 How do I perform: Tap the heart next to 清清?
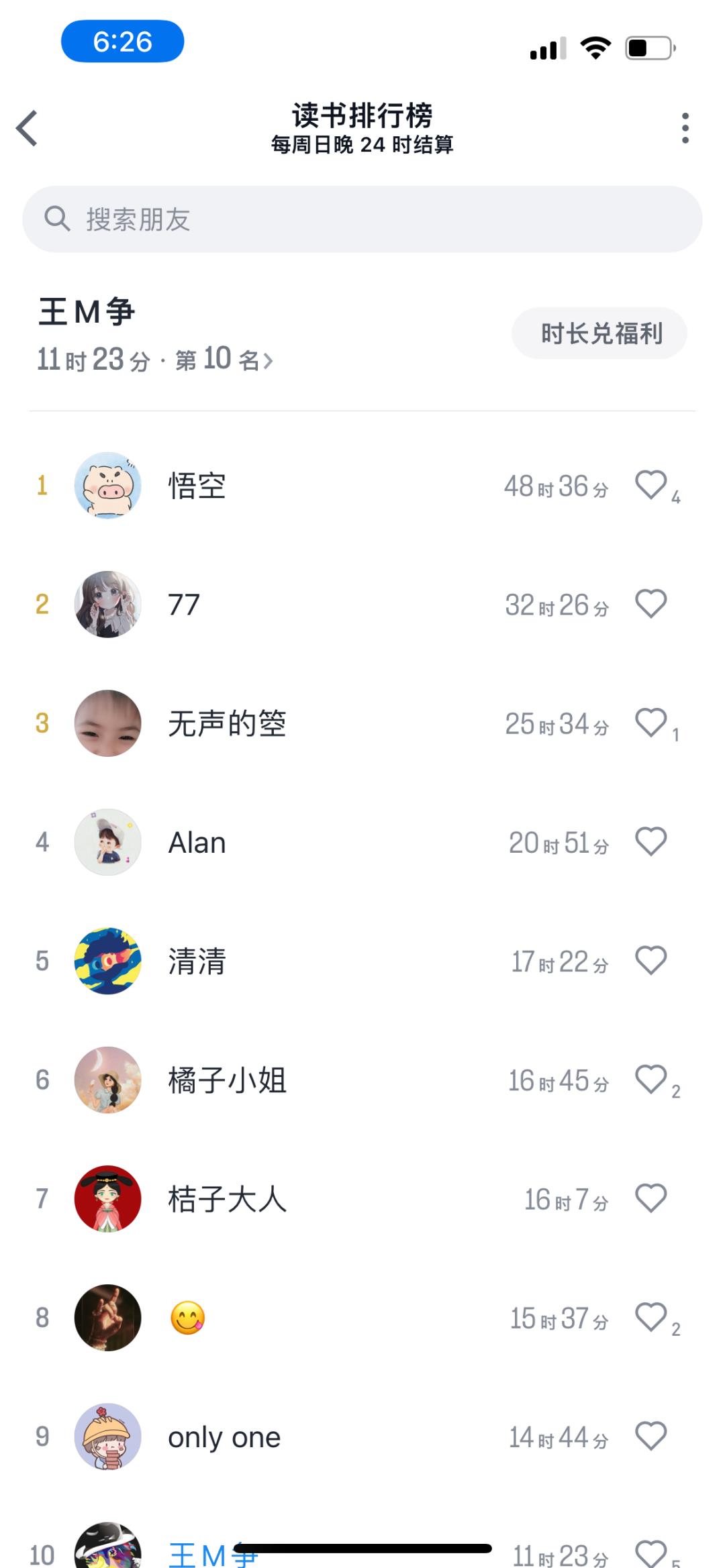tap(650, 961)
